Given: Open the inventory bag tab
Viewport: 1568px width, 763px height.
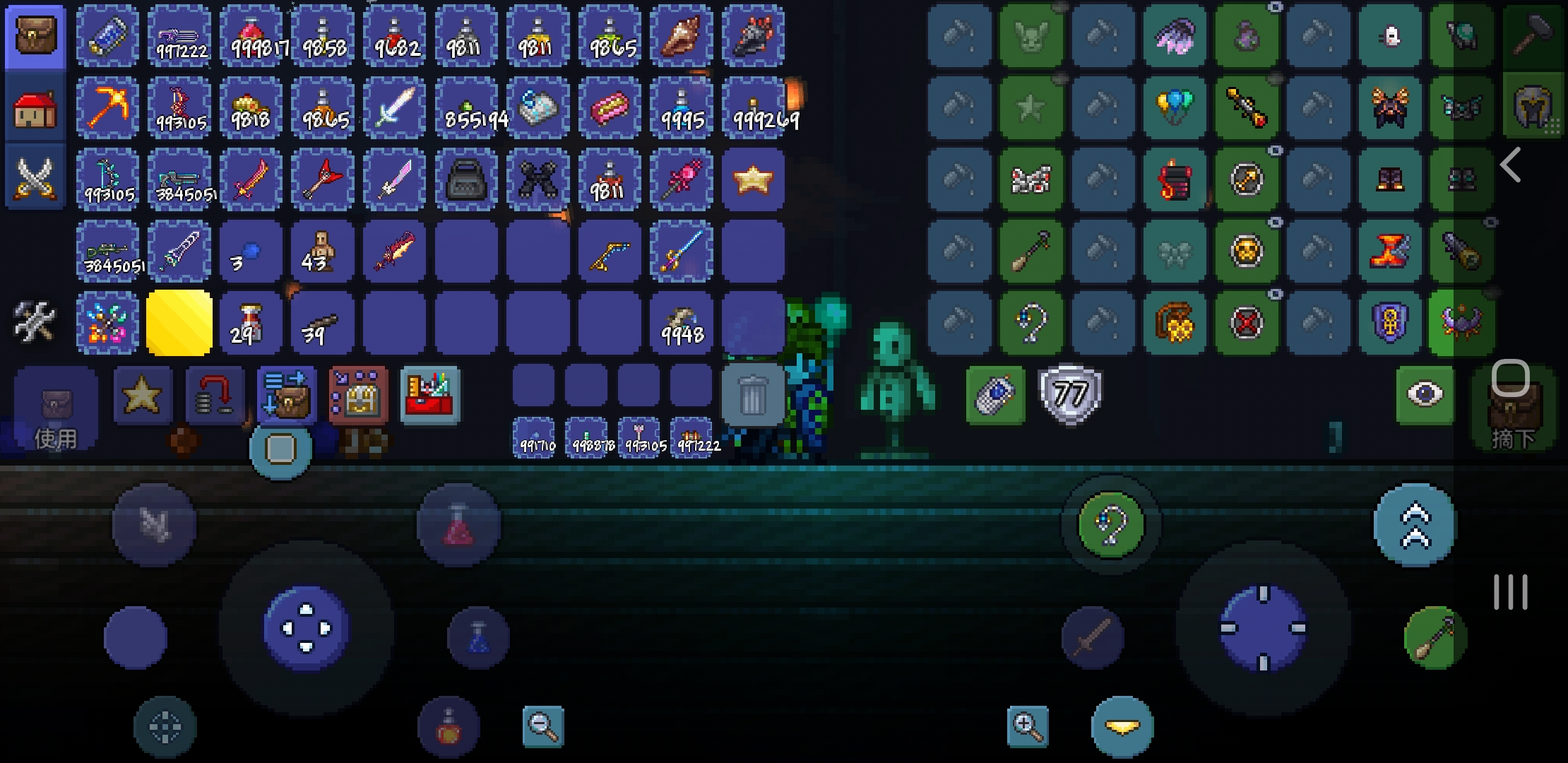Looking at the screenshot, I should pyautogui.click(x=35, y=35).
